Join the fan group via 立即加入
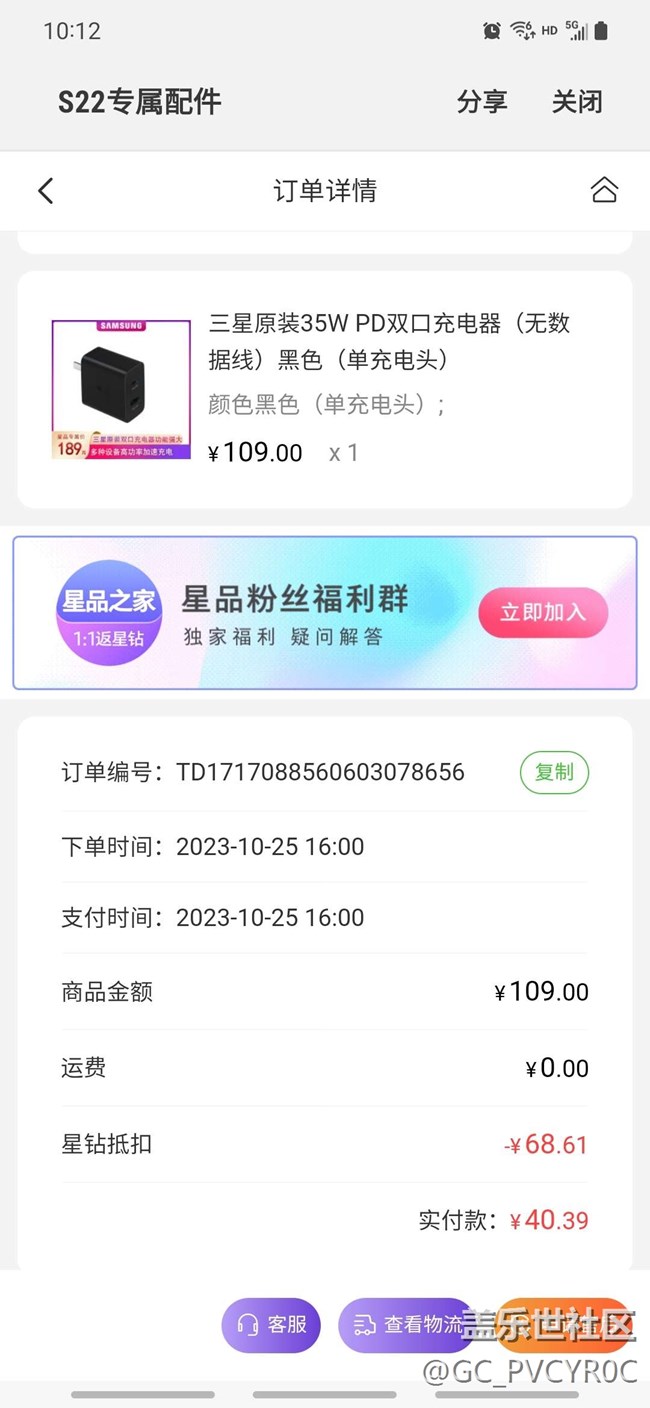Viewport: 650px width, 1408px height. tap(543, 612)
